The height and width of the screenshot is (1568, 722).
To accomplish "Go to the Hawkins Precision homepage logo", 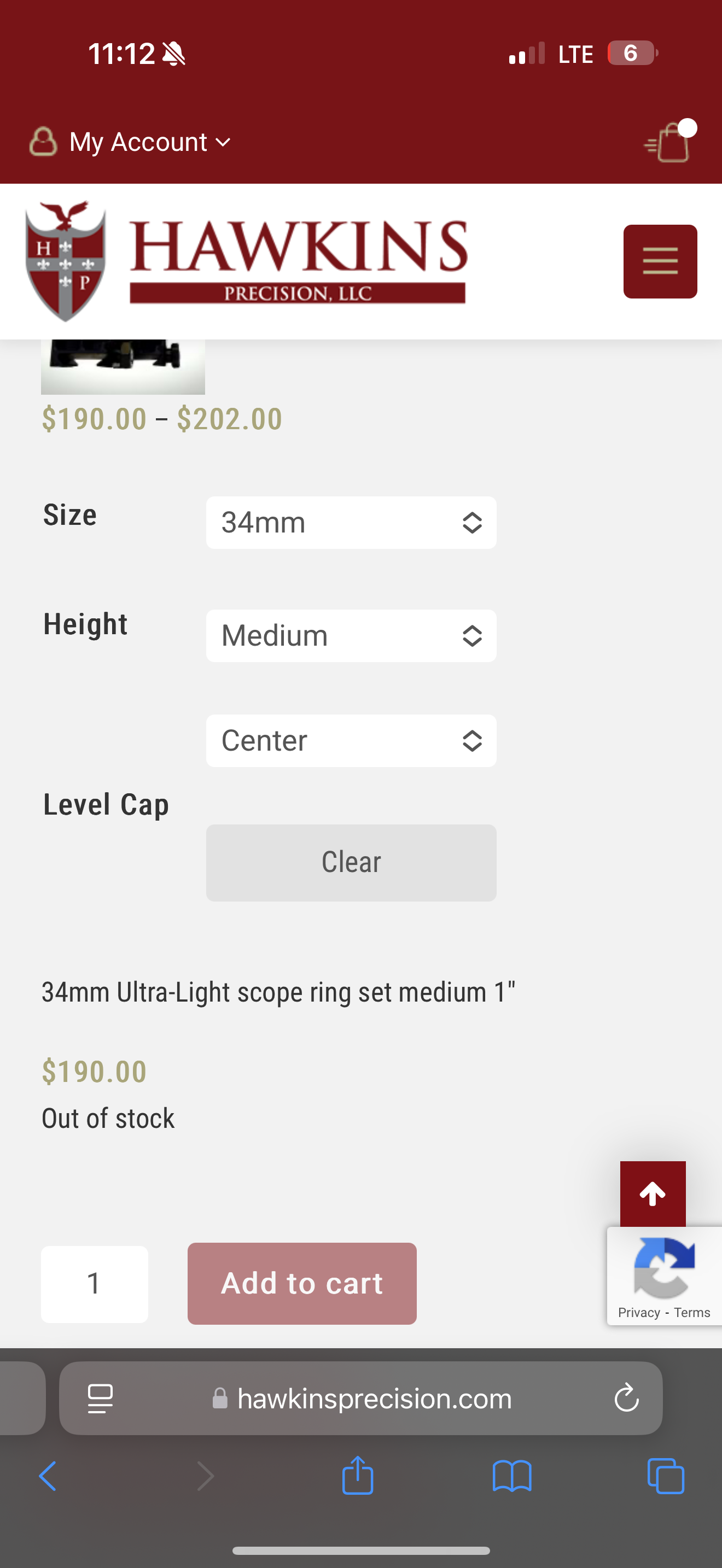I will (246, 262).
